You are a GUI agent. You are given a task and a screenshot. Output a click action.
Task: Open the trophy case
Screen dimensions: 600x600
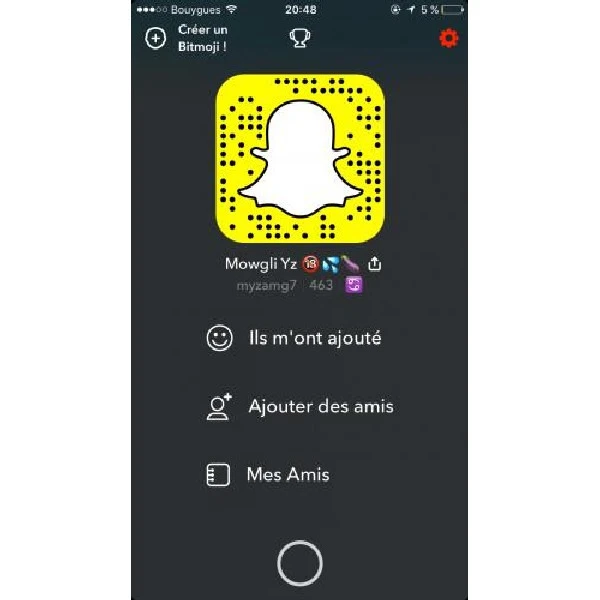pyautogui.click(x=298, y=38)
